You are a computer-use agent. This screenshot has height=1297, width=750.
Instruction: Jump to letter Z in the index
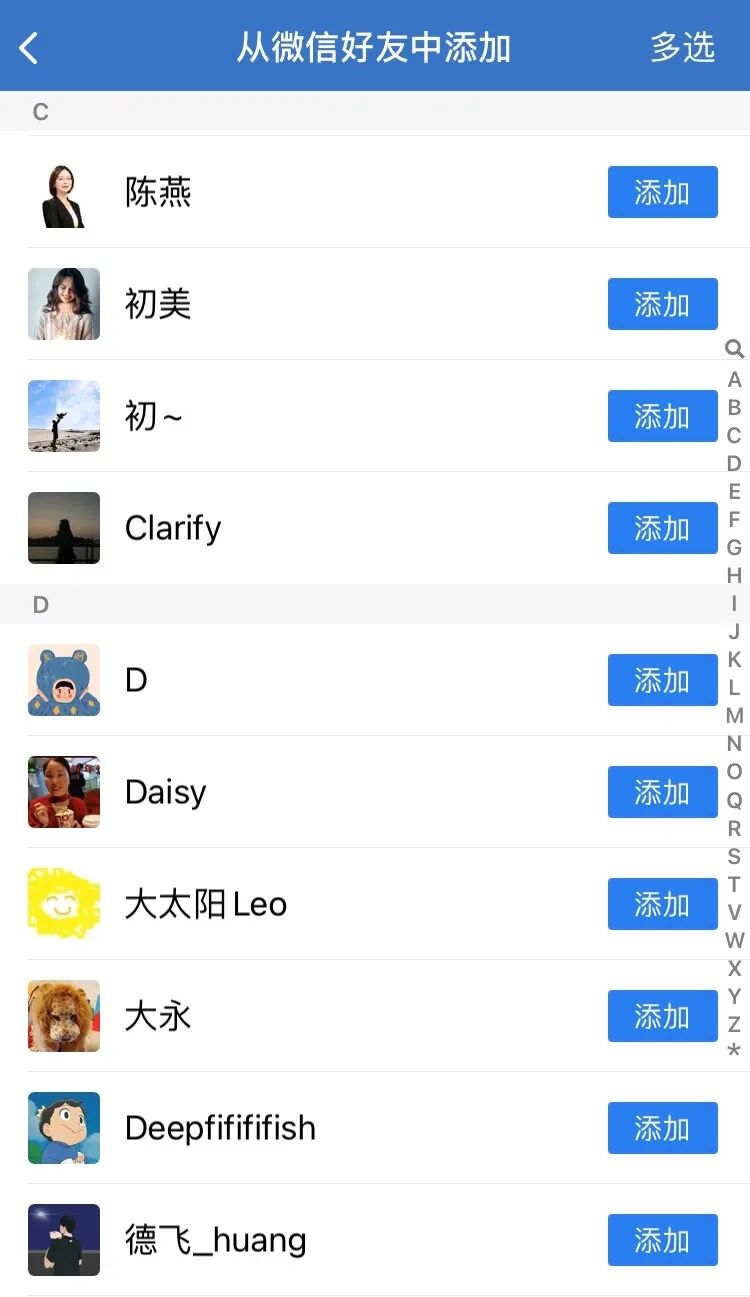pos(734,1024)
